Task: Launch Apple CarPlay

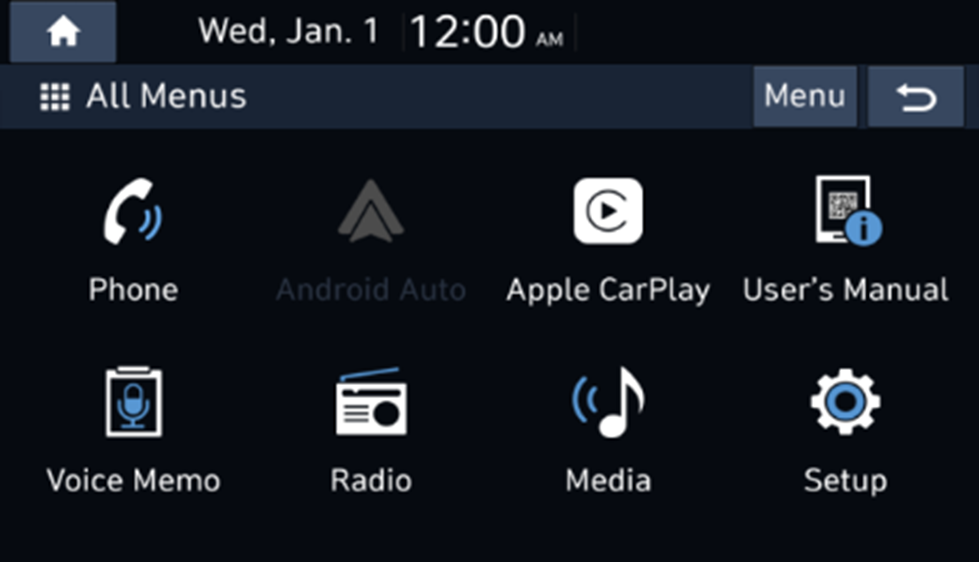Action: point(607,237)
